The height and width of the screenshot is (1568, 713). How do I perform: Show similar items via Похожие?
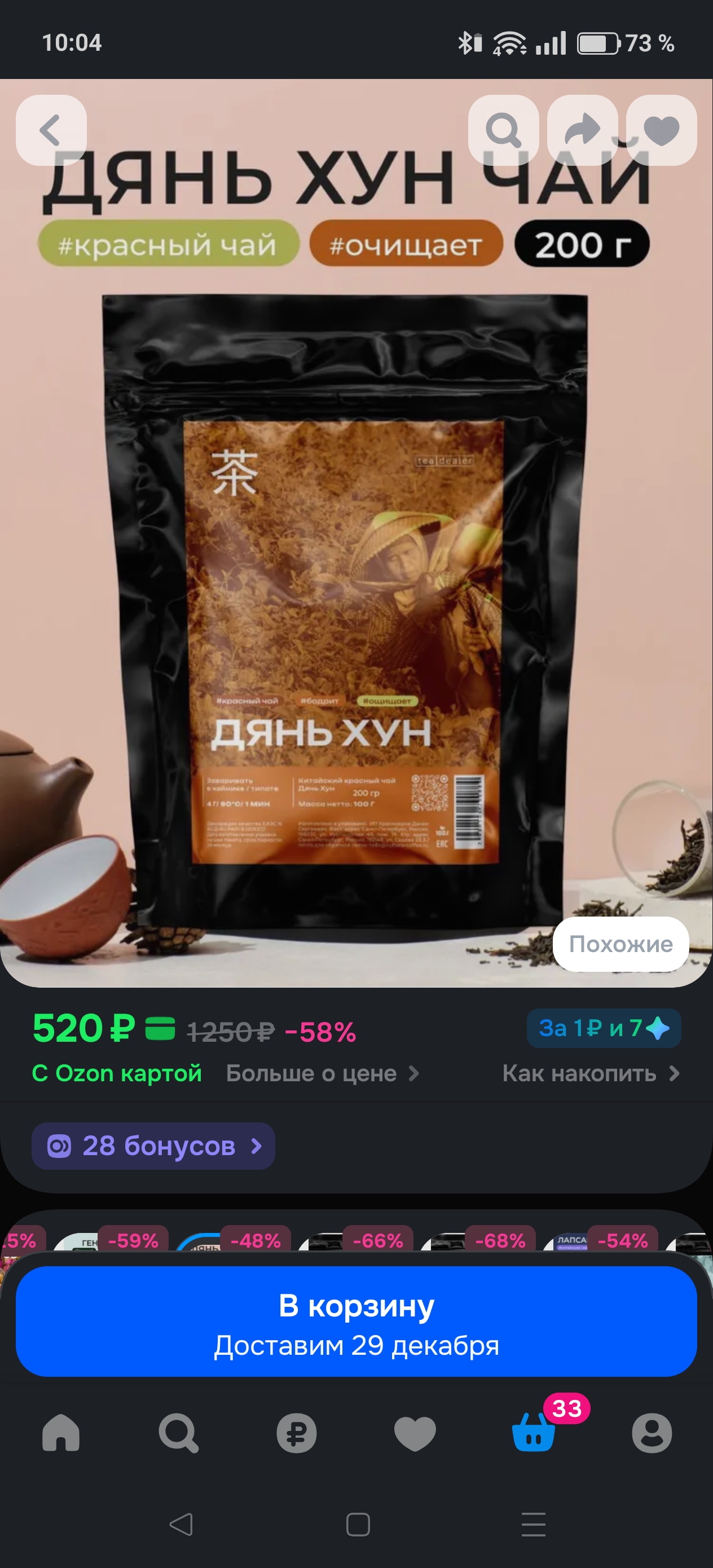[x=620, y=944]
